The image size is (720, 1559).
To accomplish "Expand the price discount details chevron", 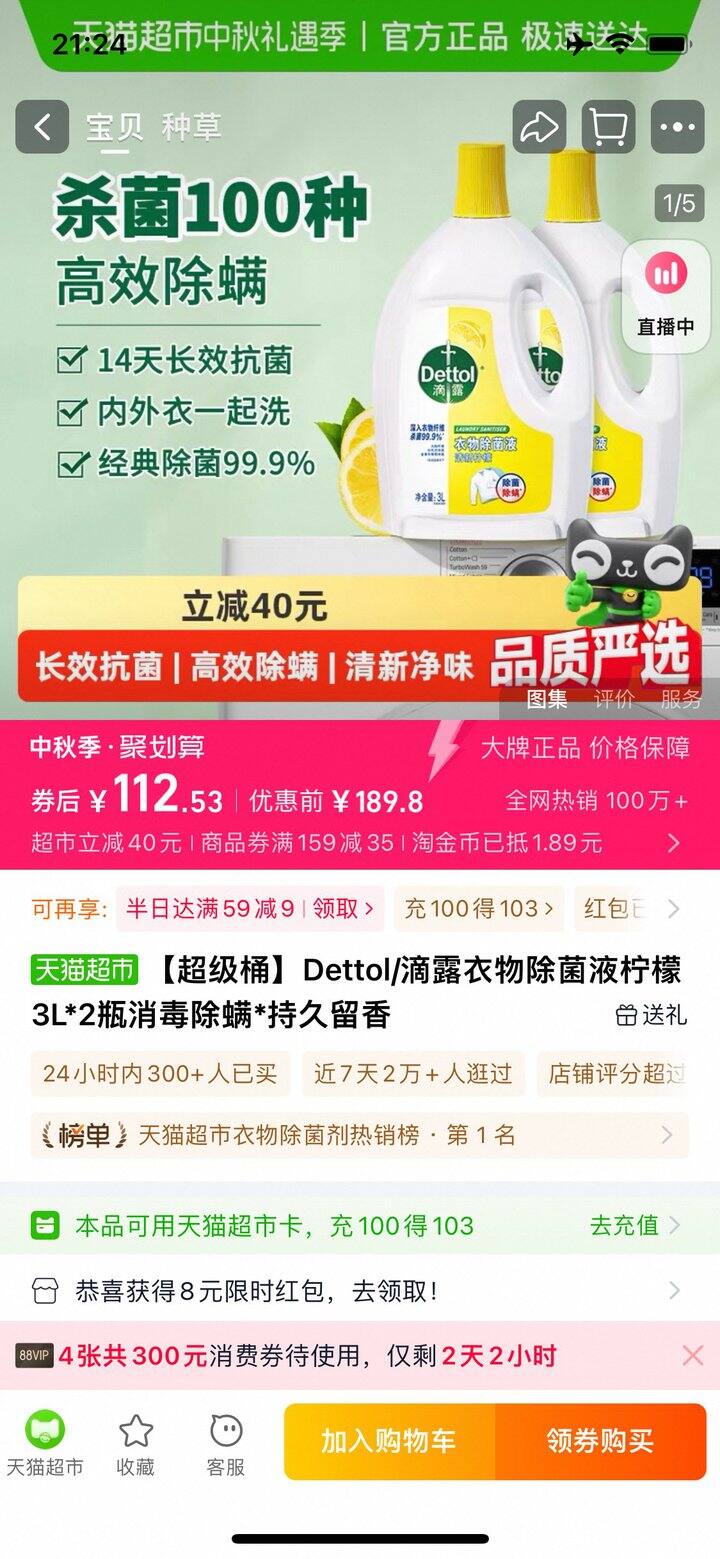I will click(x=674, y=843).
